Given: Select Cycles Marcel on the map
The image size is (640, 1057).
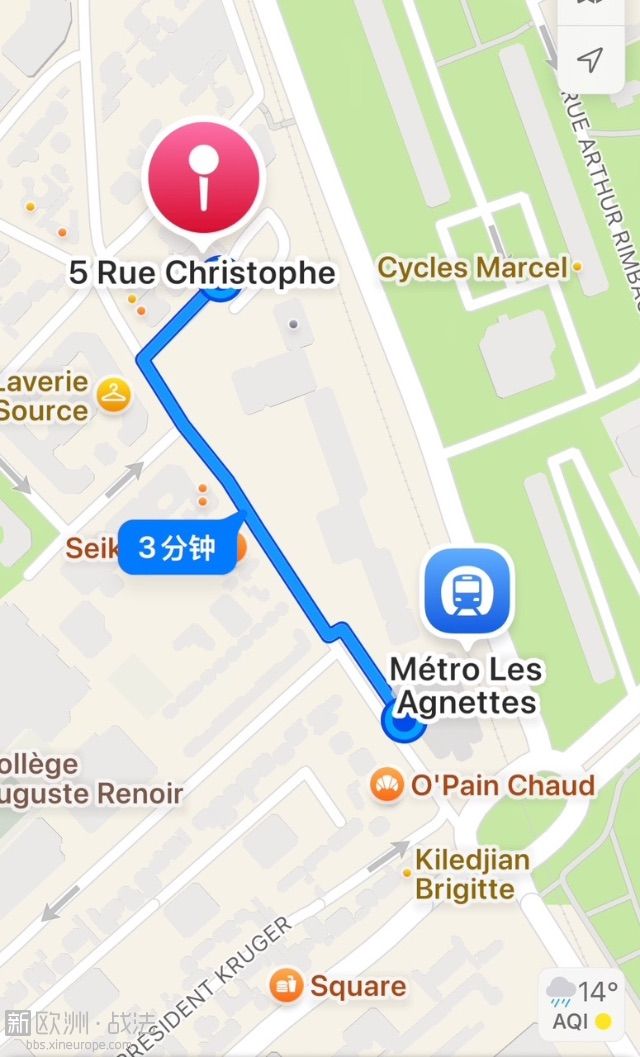Looking at the screenshot, I should pos(472,268).
